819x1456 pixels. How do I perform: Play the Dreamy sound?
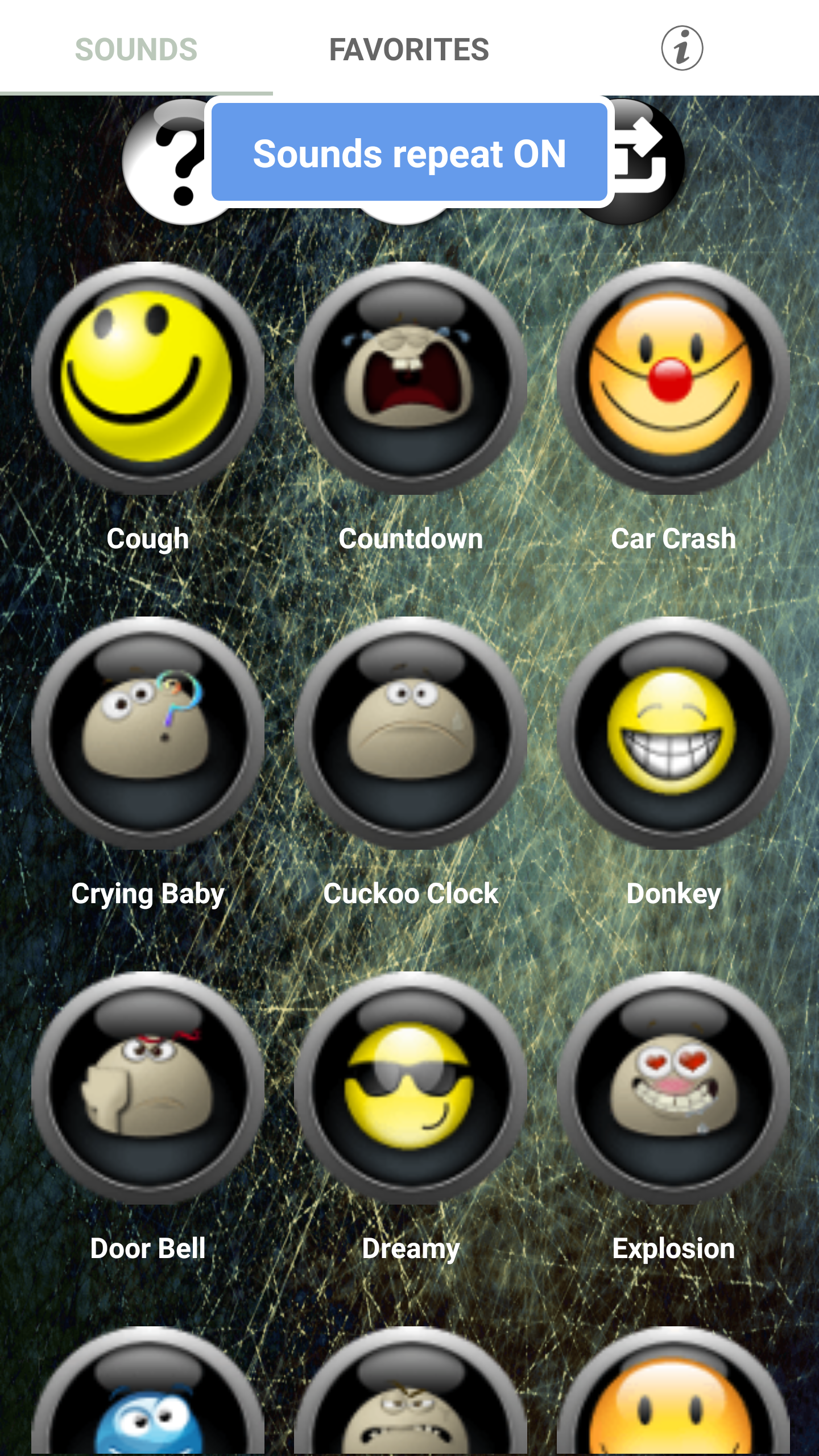tap(410, 1088)
